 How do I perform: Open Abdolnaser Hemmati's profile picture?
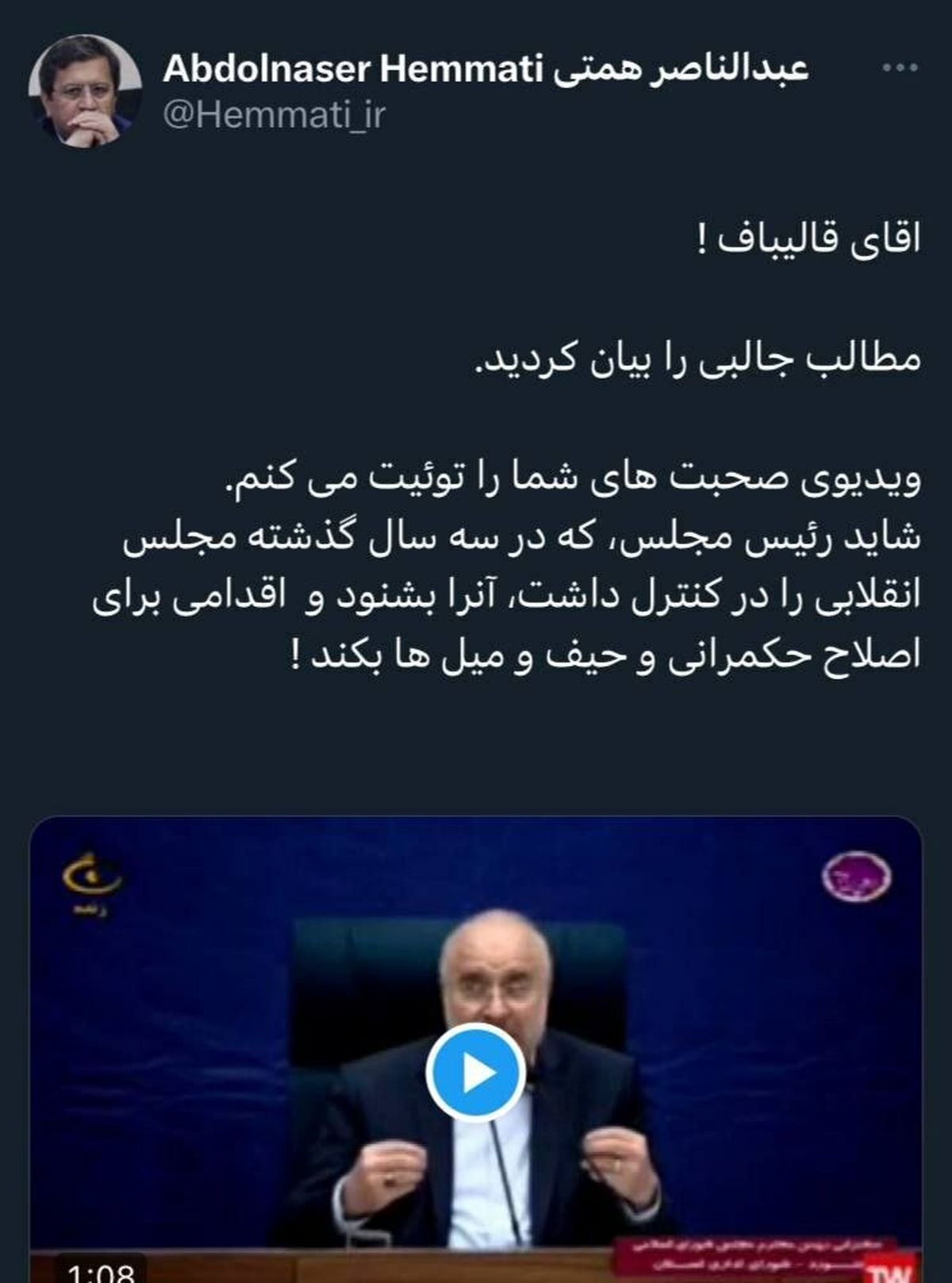point(85,91)
